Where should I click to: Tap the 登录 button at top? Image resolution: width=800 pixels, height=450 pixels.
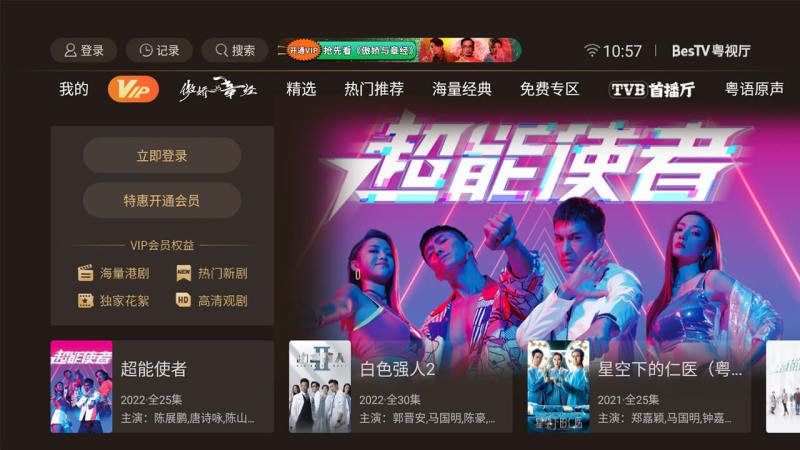[x=84, y=50]
